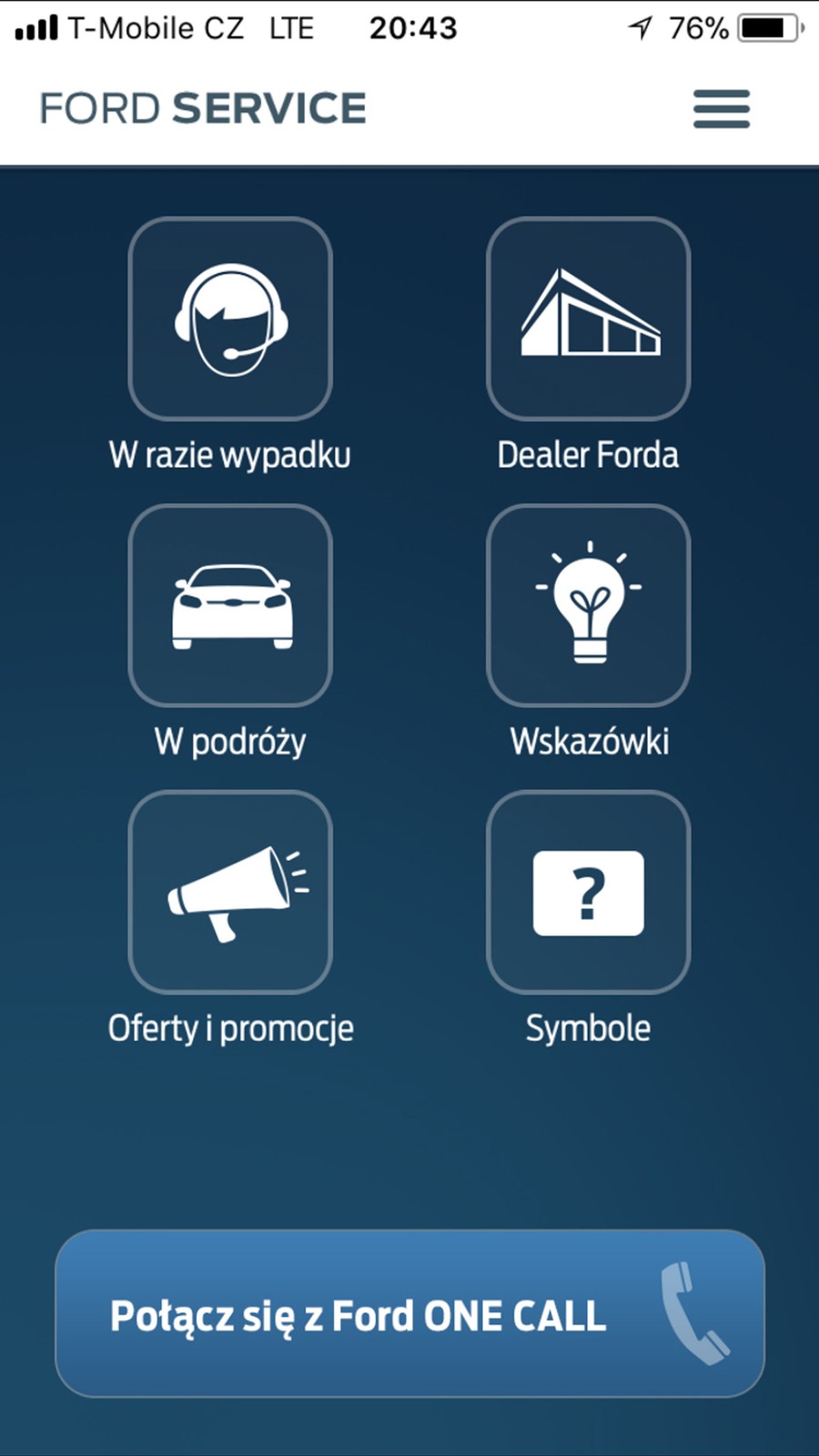Tap the phone handset icon on the call bar

[695, 1313]
